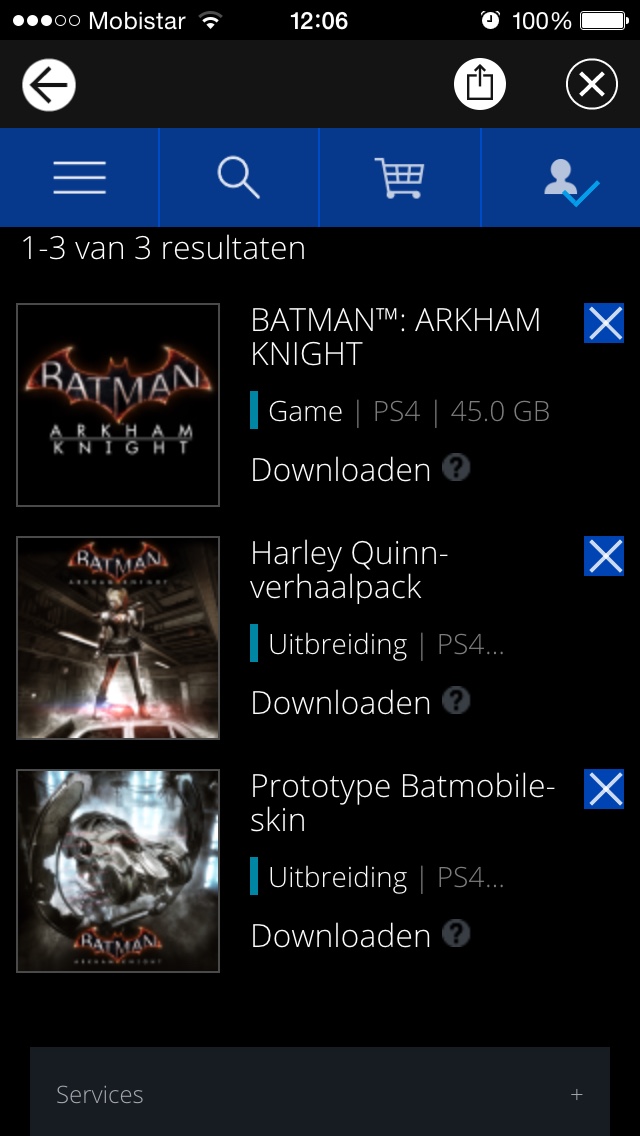This screenshot has width=640, height=1136.
Task: Open Harley Quinn-verhaalpack cover image
Action: coord(118,638)
